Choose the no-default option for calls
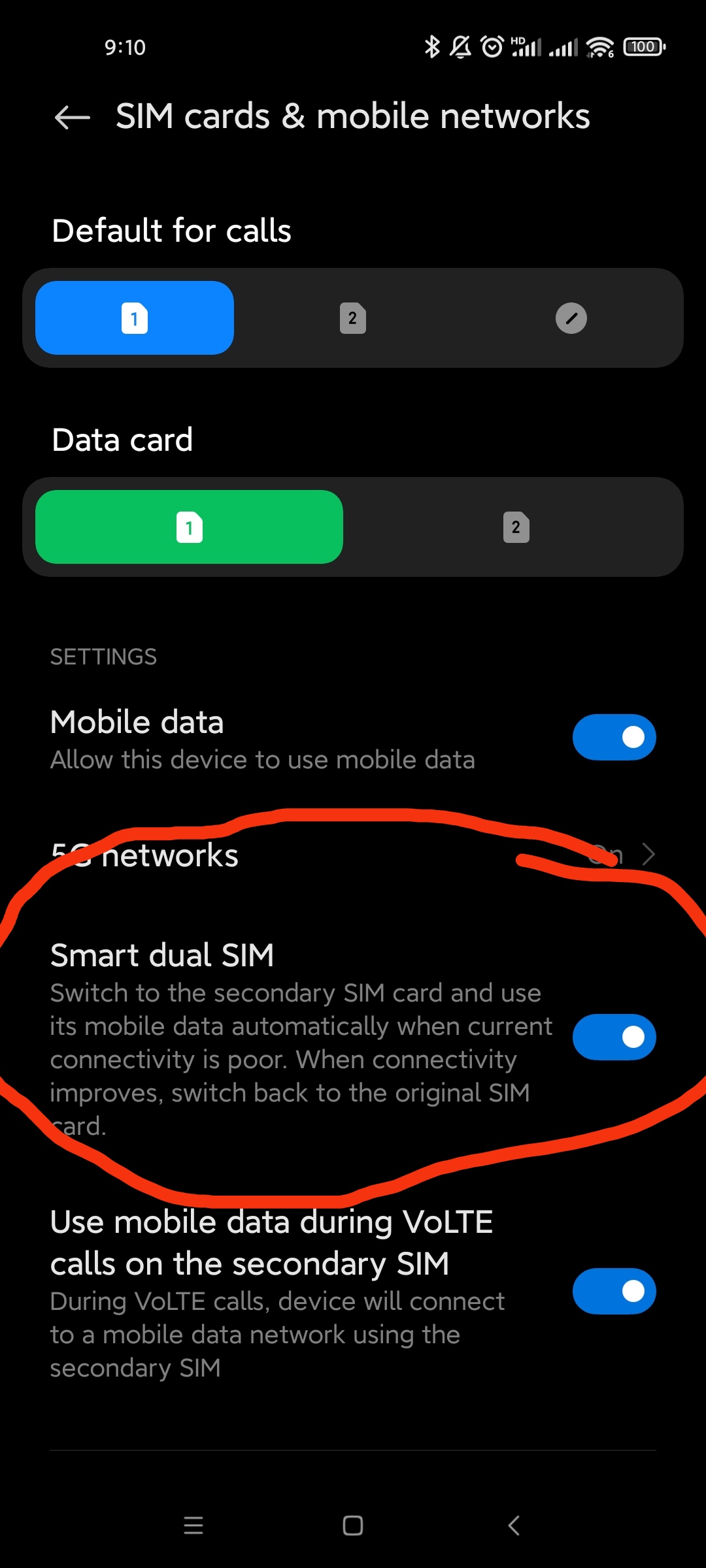This screenshot has height=1568, width=706. [571, 318]
